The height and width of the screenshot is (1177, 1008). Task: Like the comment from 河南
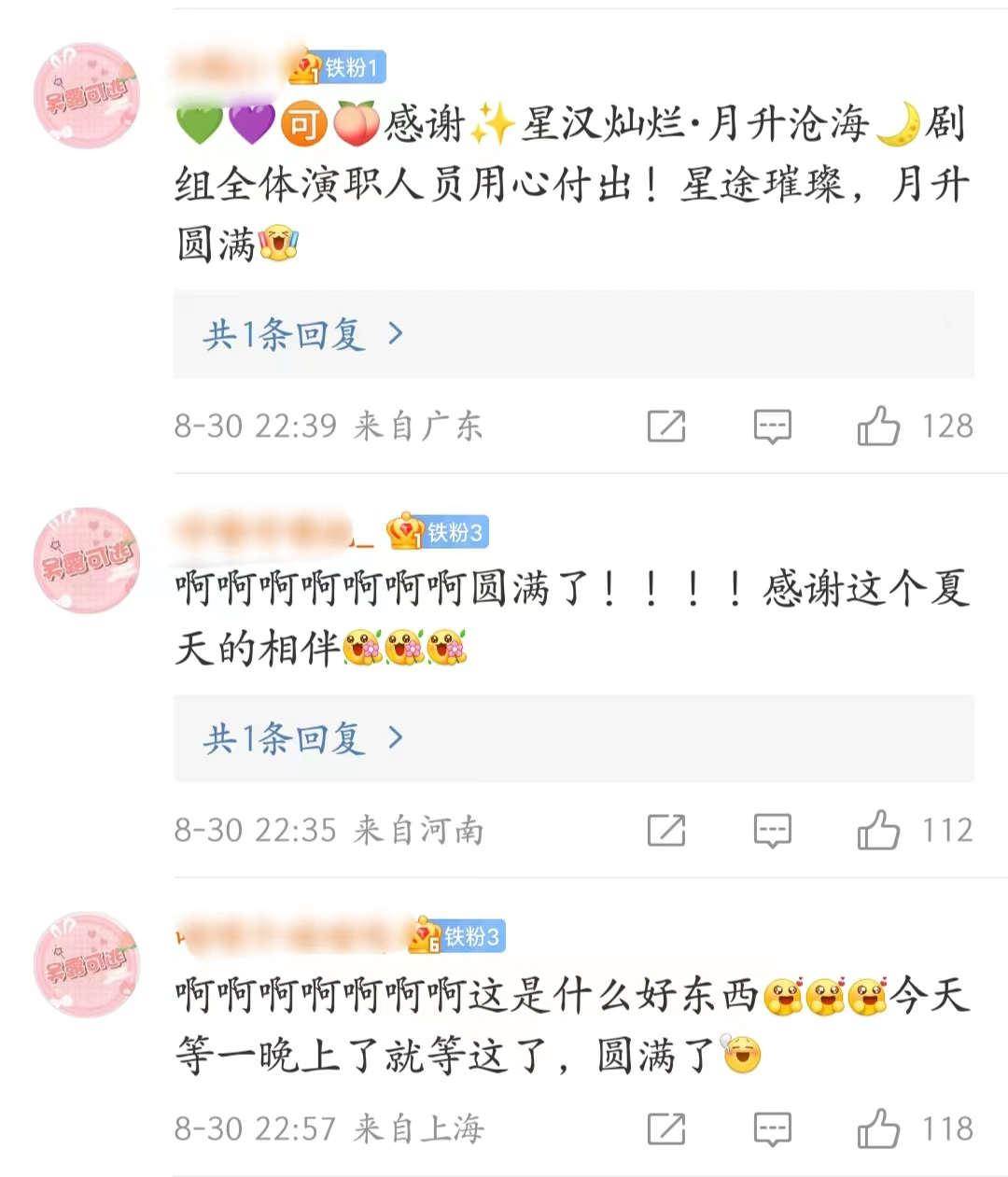click(878, 831)
